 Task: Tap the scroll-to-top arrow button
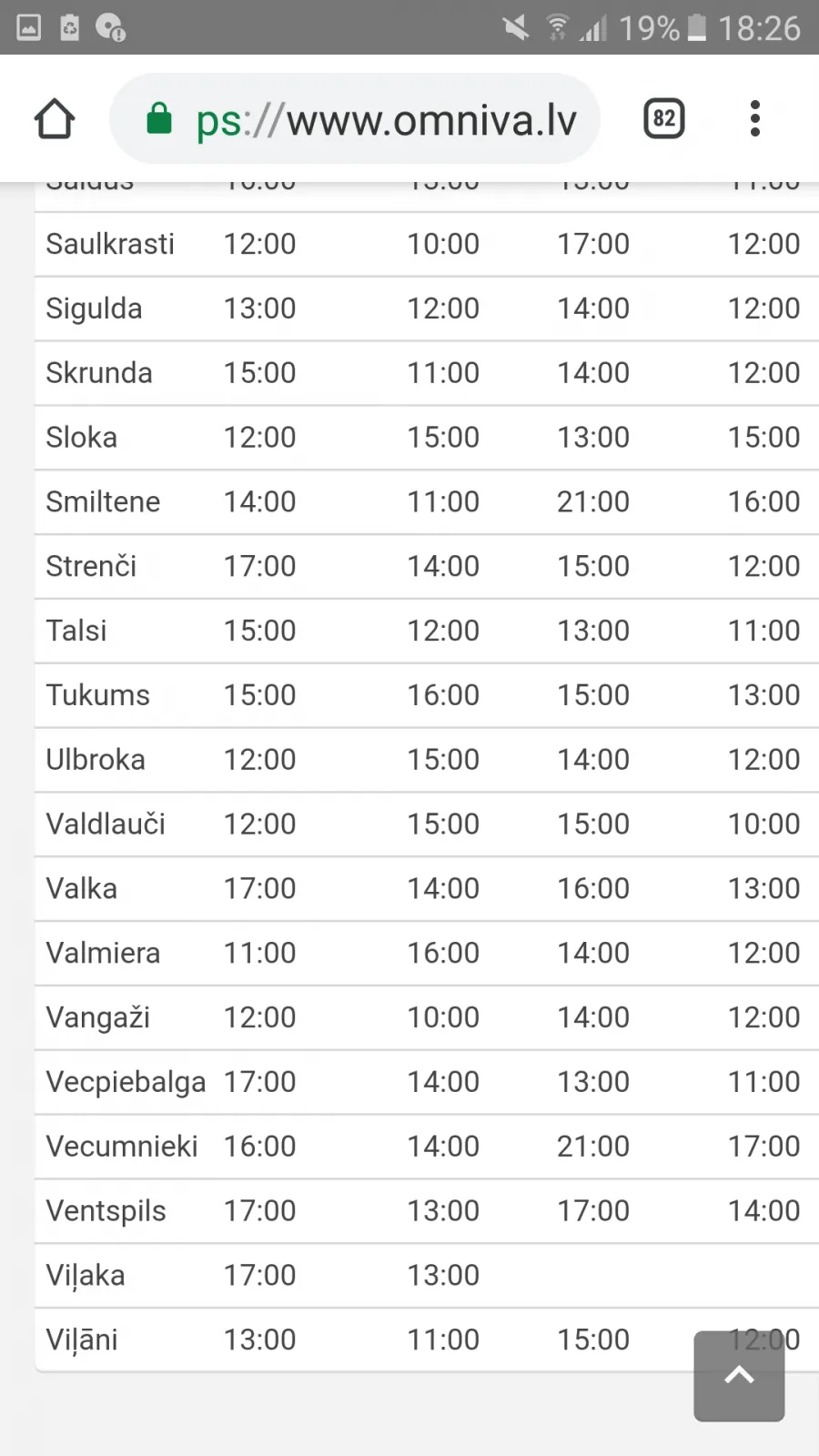[x=739, y=1376]
